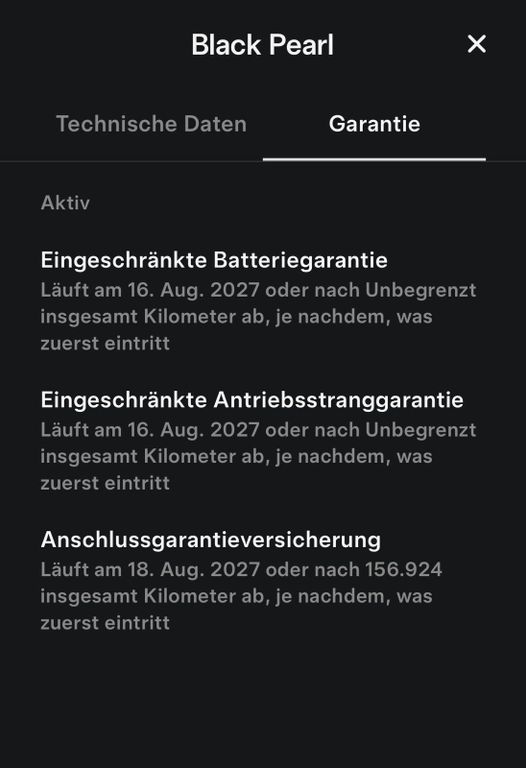Select the Garantie tab
This screenshot has width=526, height=768.
click(x=374, y=124)
